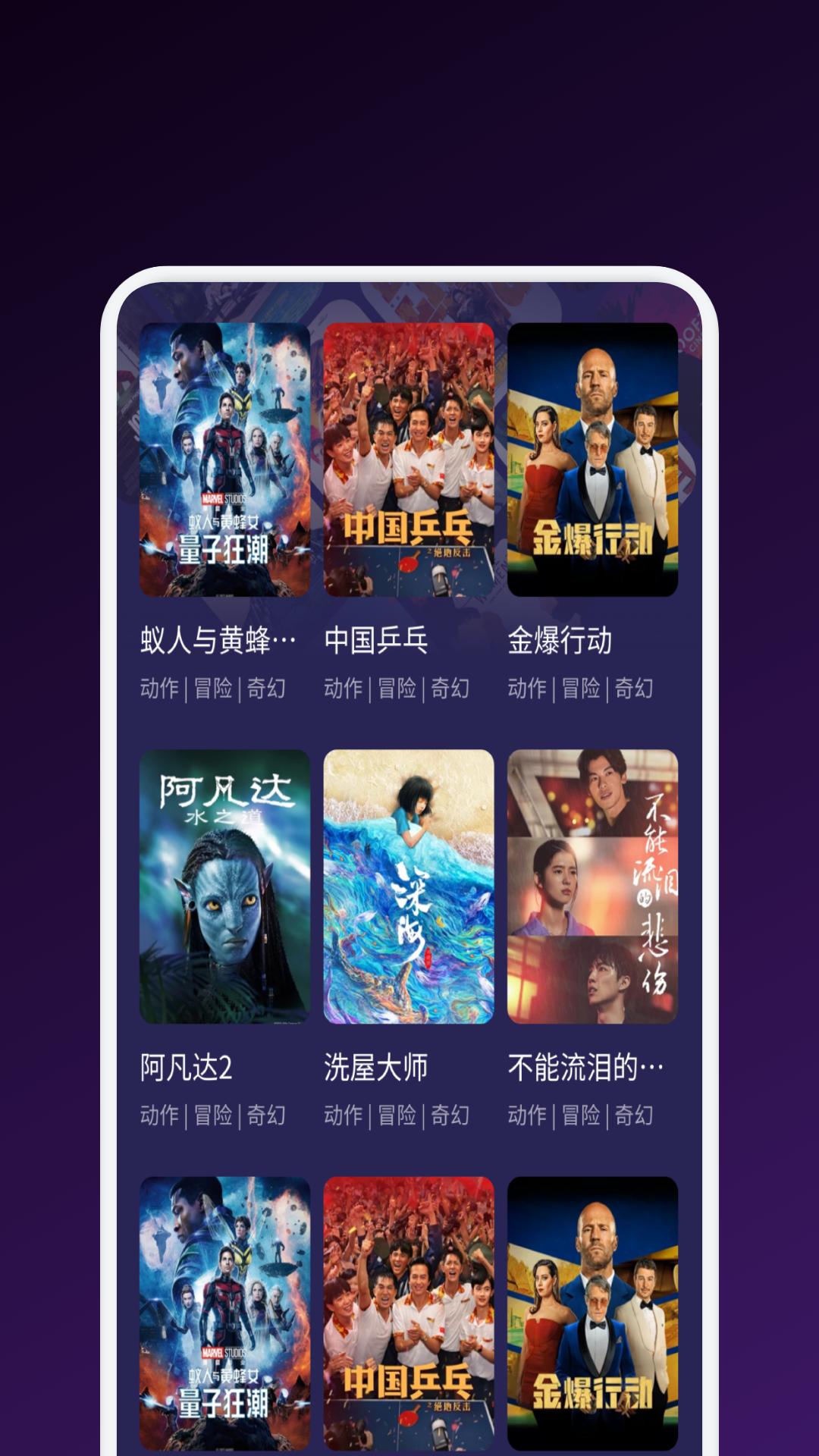Click the 奇幻 genre tag under 金爆行动
This screenshot has width=819, height=1456.
634,688
